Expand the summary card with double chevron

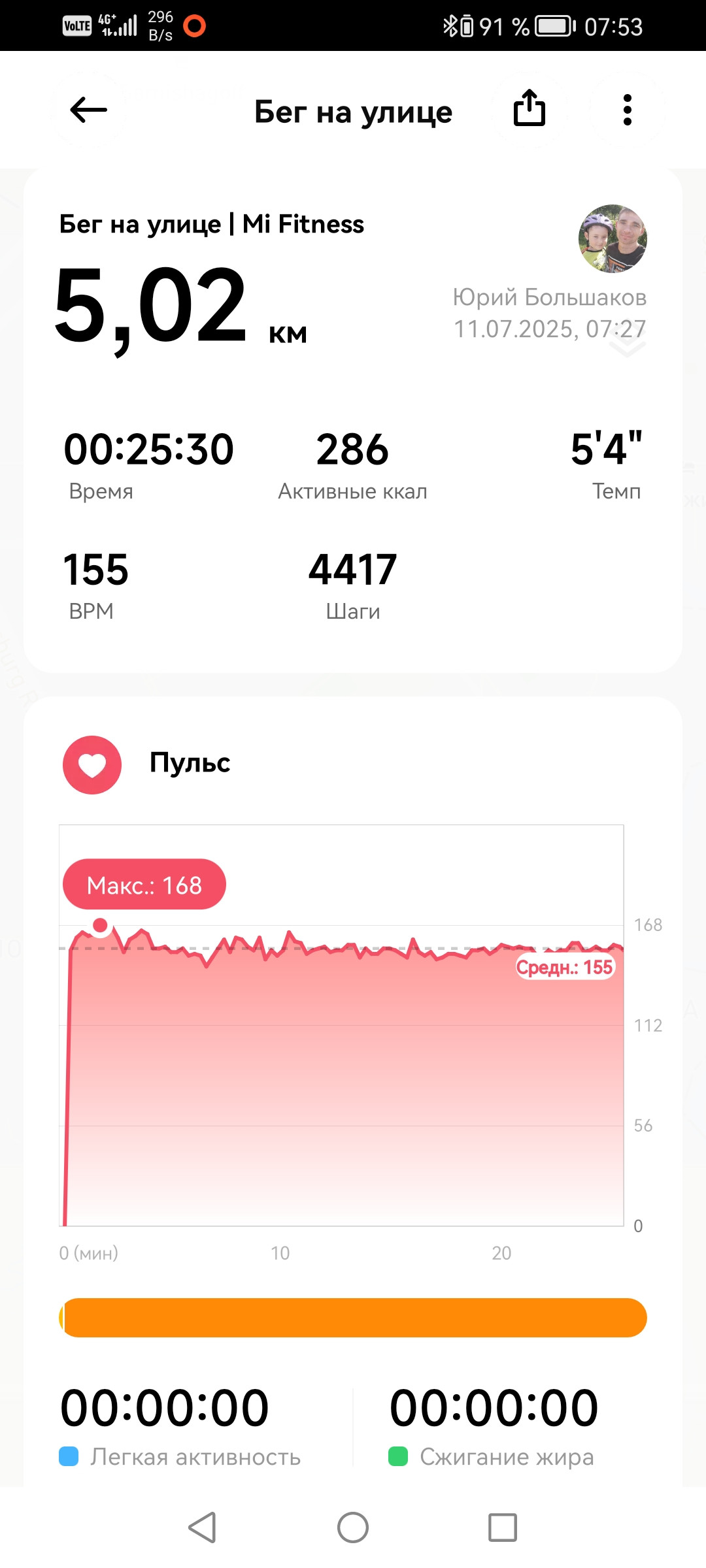click(627, 342)
